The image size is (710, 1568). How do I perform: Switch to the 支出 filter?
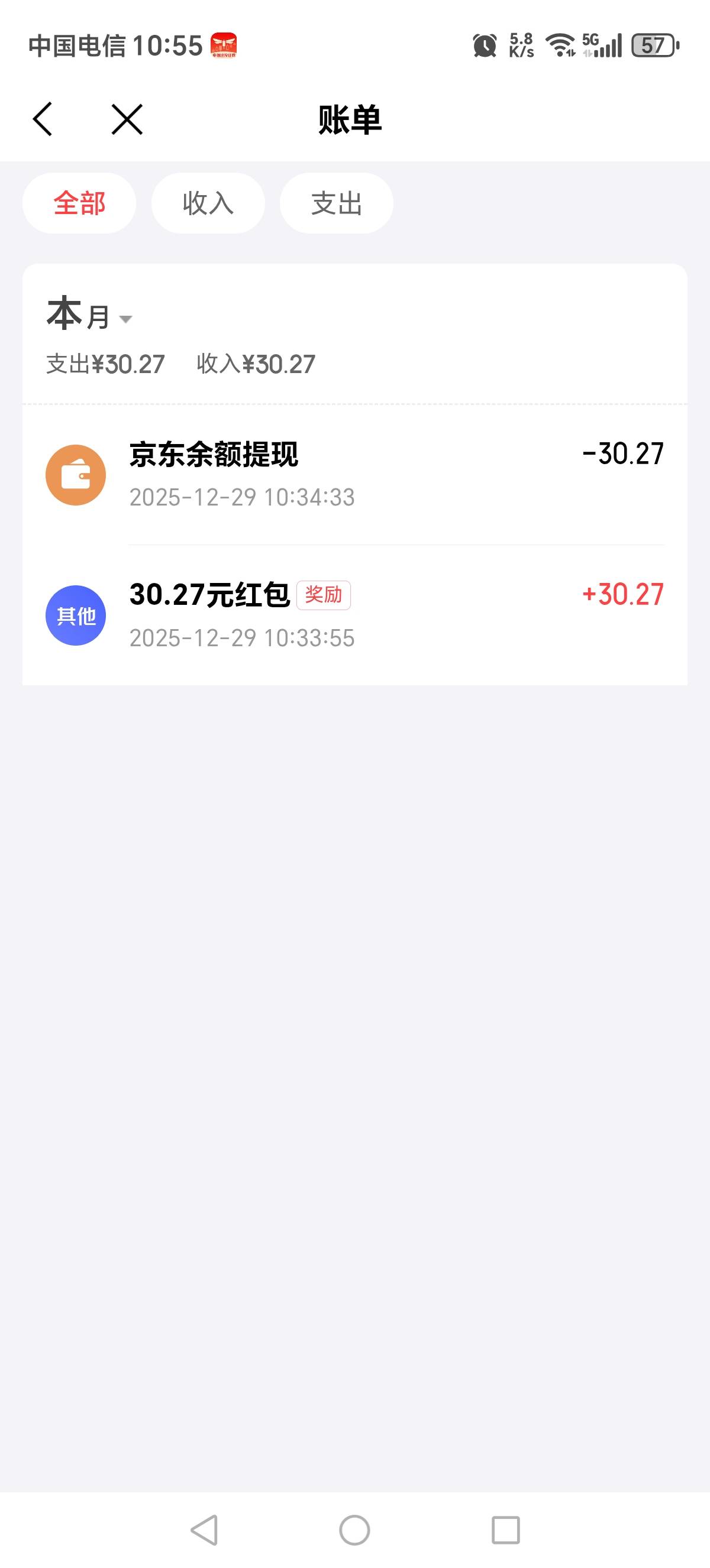point(337,203)
